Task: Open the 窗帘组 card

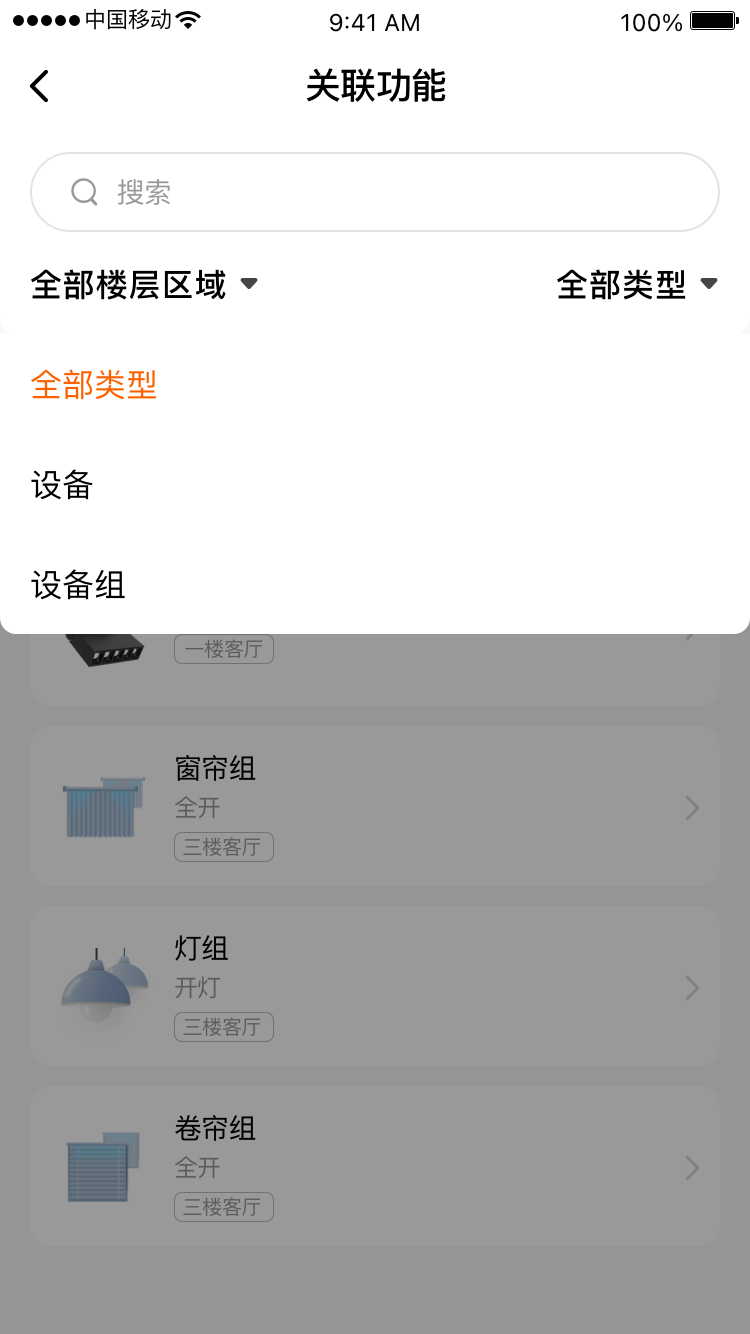Action: click(x=375, y=806)
